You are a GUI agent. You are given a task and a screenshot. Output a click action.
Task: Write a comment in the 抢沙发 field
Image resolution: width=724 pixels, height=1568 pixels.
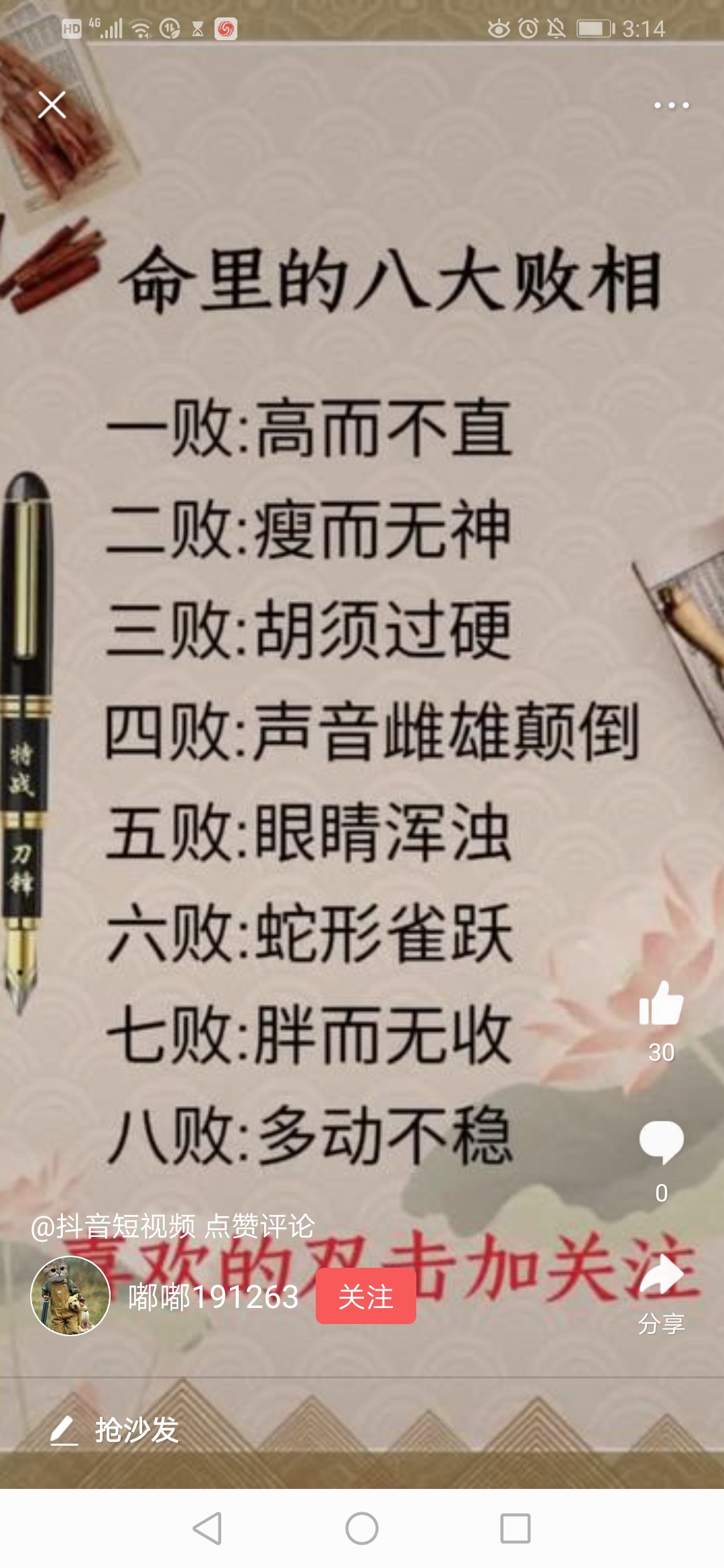coord(137,1429)
